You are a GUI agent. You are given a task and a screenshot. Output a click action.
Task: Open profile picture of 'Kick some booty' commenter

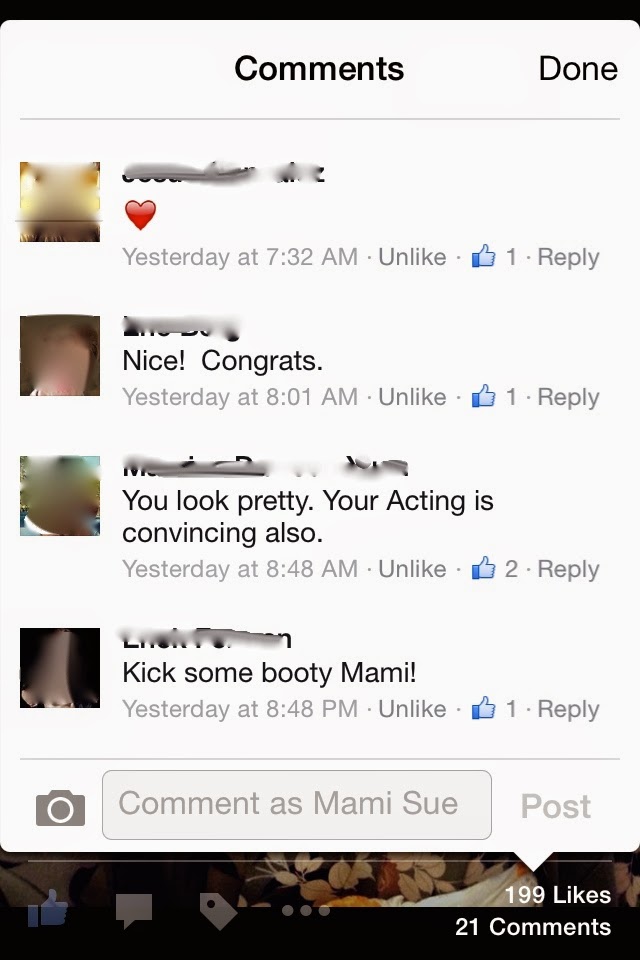click(x=60, y=668)
